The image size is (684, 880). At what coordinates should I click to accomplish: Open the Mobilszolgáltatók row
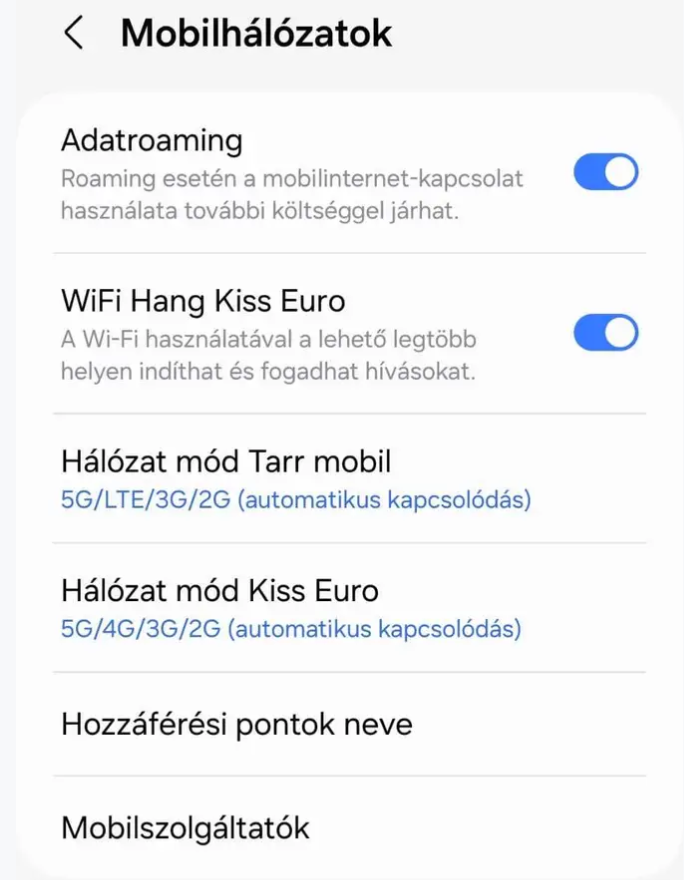[186, 827]
